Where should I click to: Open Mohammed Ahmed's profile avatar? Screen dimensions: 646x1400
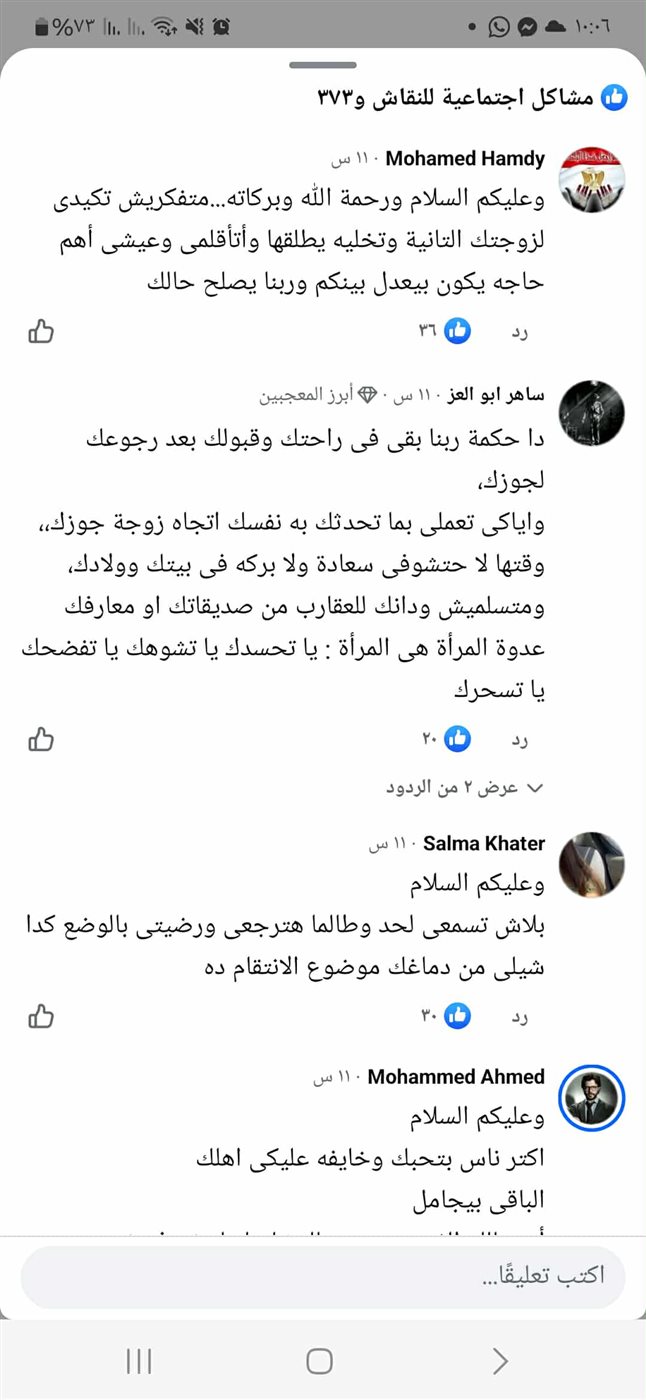(591, 1097)
